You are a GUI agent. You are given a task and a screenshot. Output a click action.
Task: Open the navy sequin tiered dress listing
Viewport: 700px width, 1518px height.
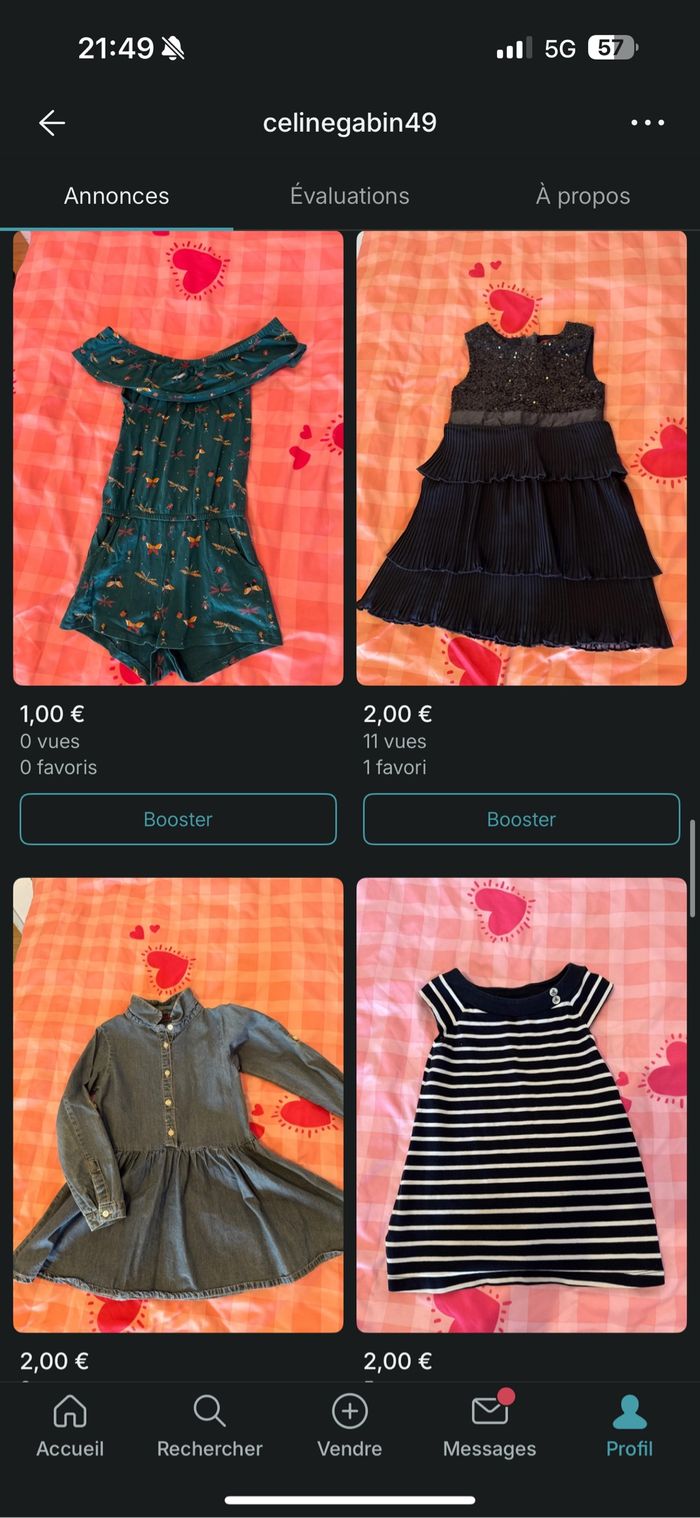(521, 458)
